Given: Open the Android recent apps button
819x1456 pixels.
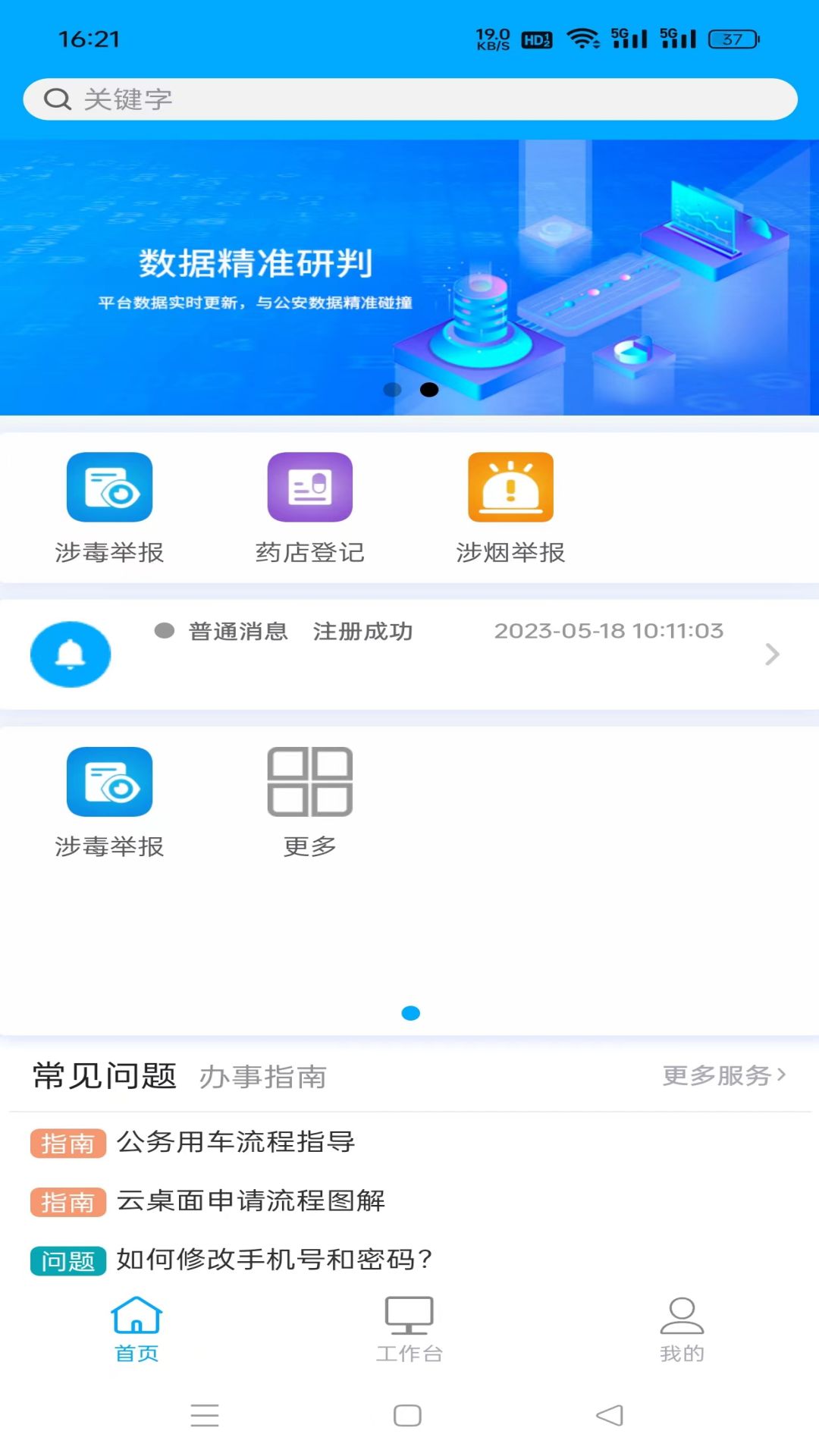Looking at the screenshot, I should [x=205, y=1414].
